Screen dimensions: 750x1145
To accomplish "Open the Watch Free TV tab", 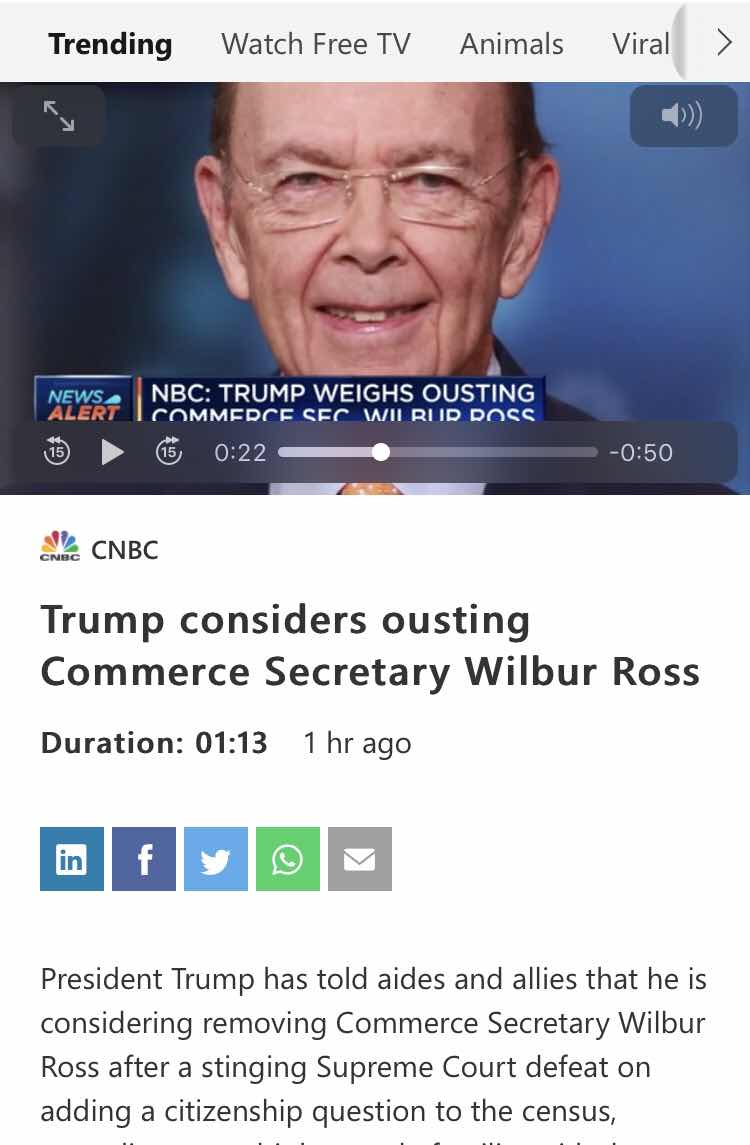I will [316, 44].
